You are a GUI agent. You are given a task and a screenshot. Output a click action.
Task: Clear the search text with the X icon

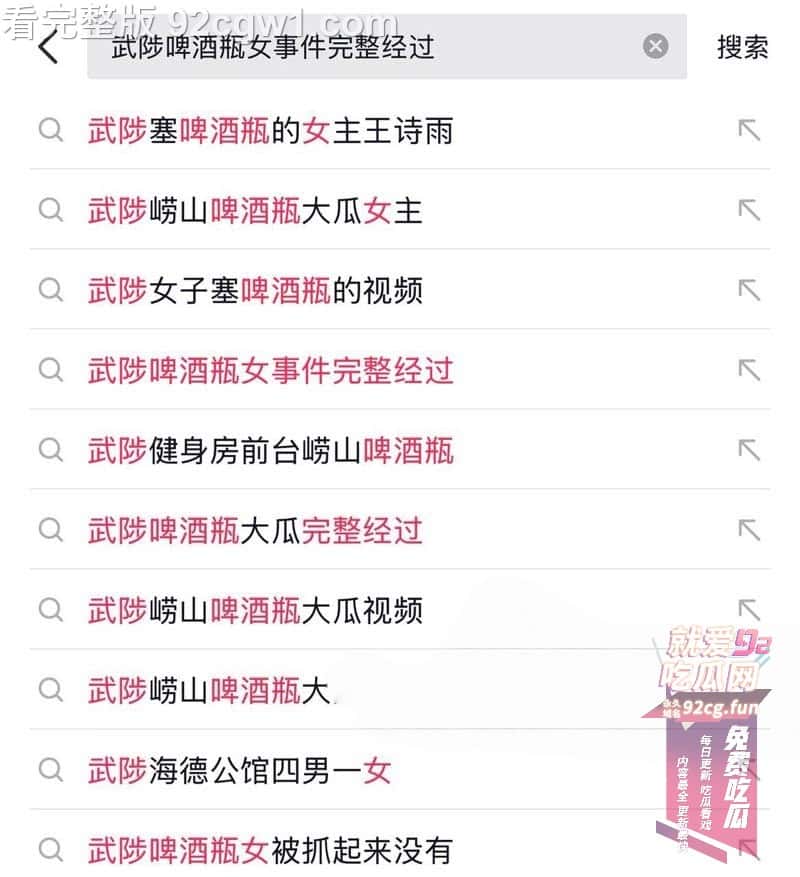[655, 46]
